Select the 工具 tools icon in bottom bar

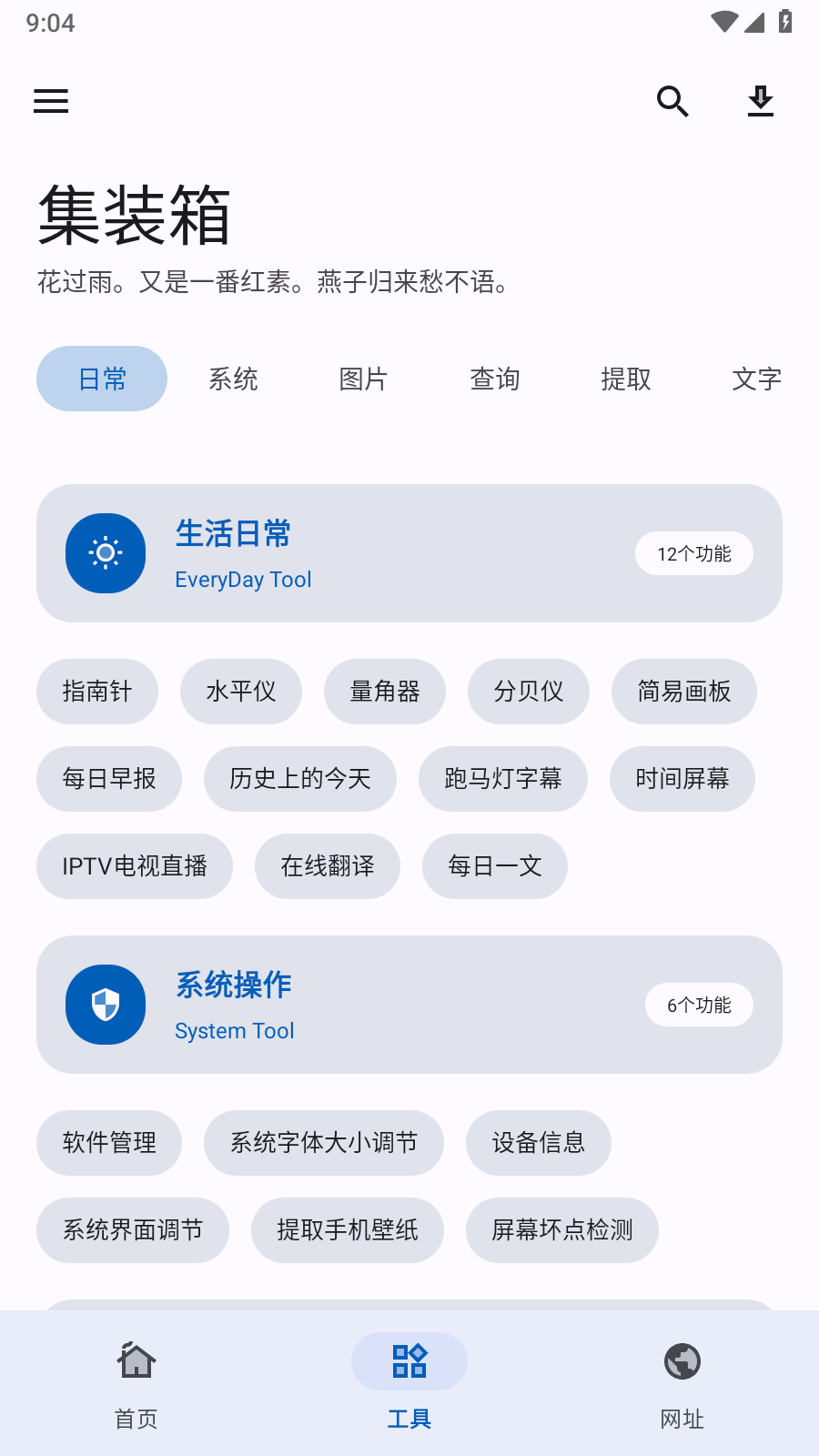[409, 1361]
